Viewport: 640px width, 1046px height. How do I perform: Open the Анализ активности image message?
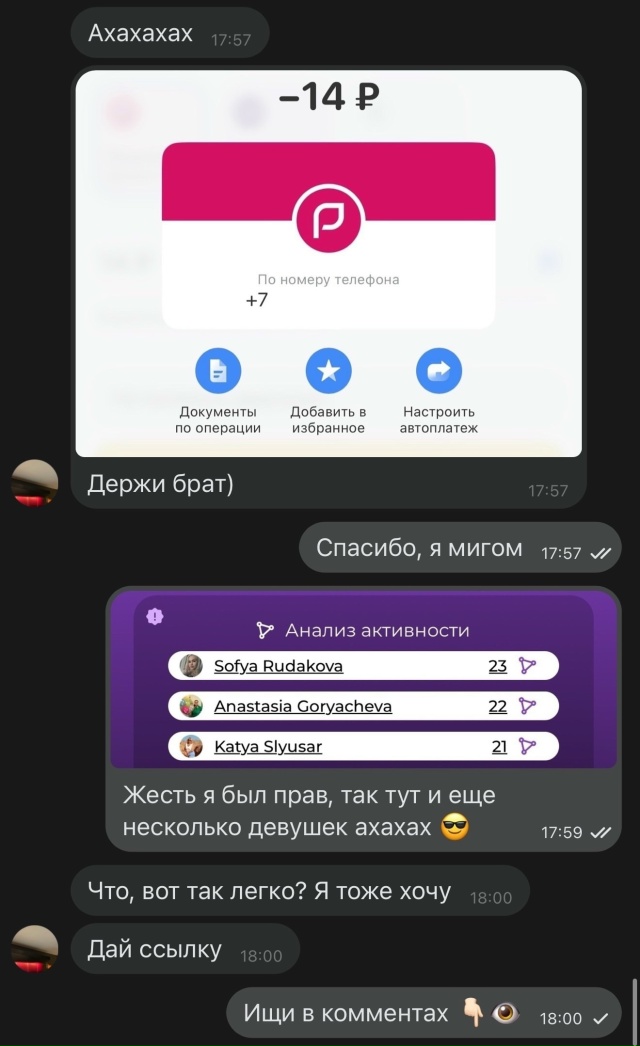[362, 682]
